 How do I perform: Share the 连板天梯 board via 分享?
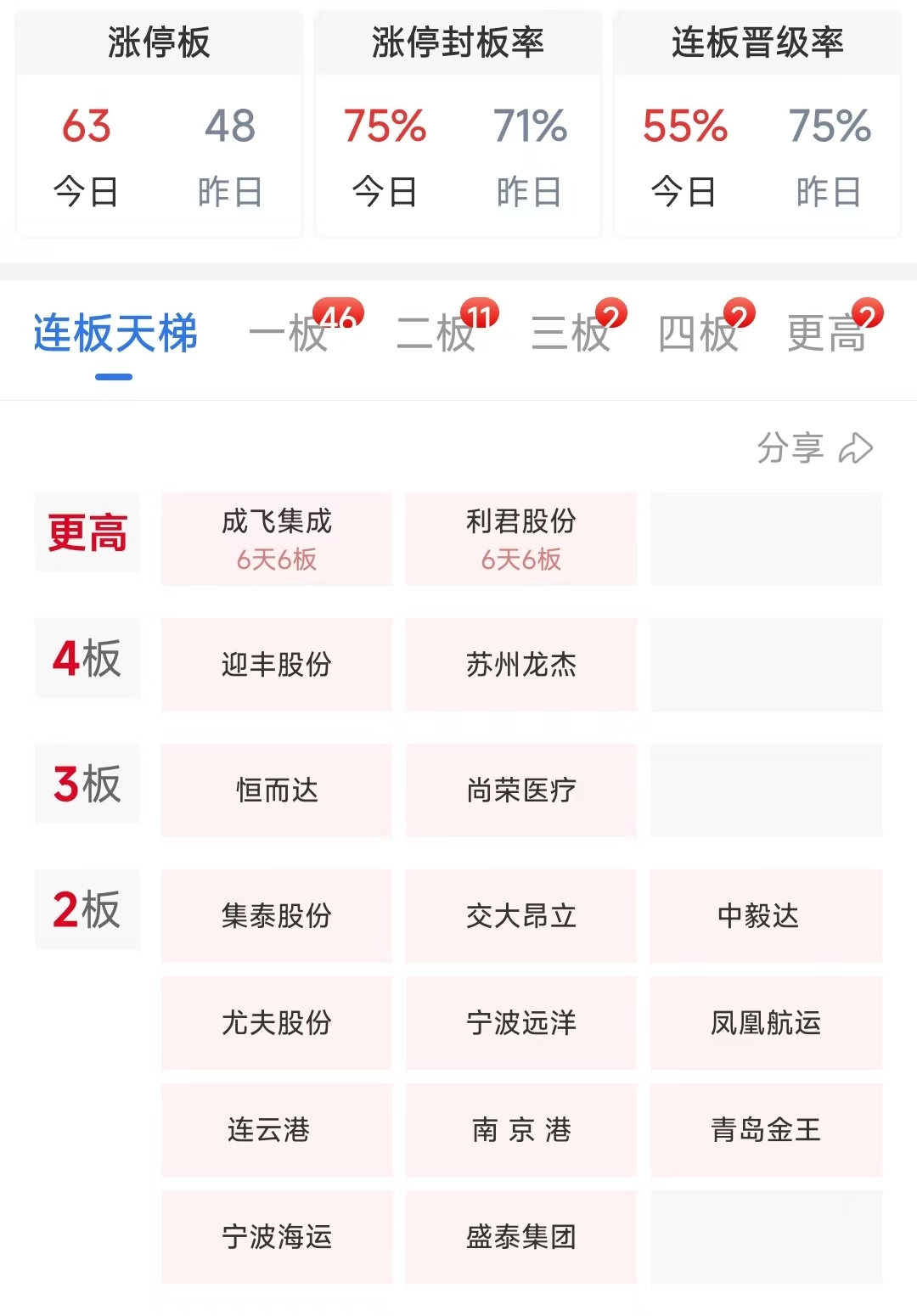tap(815, 447)
